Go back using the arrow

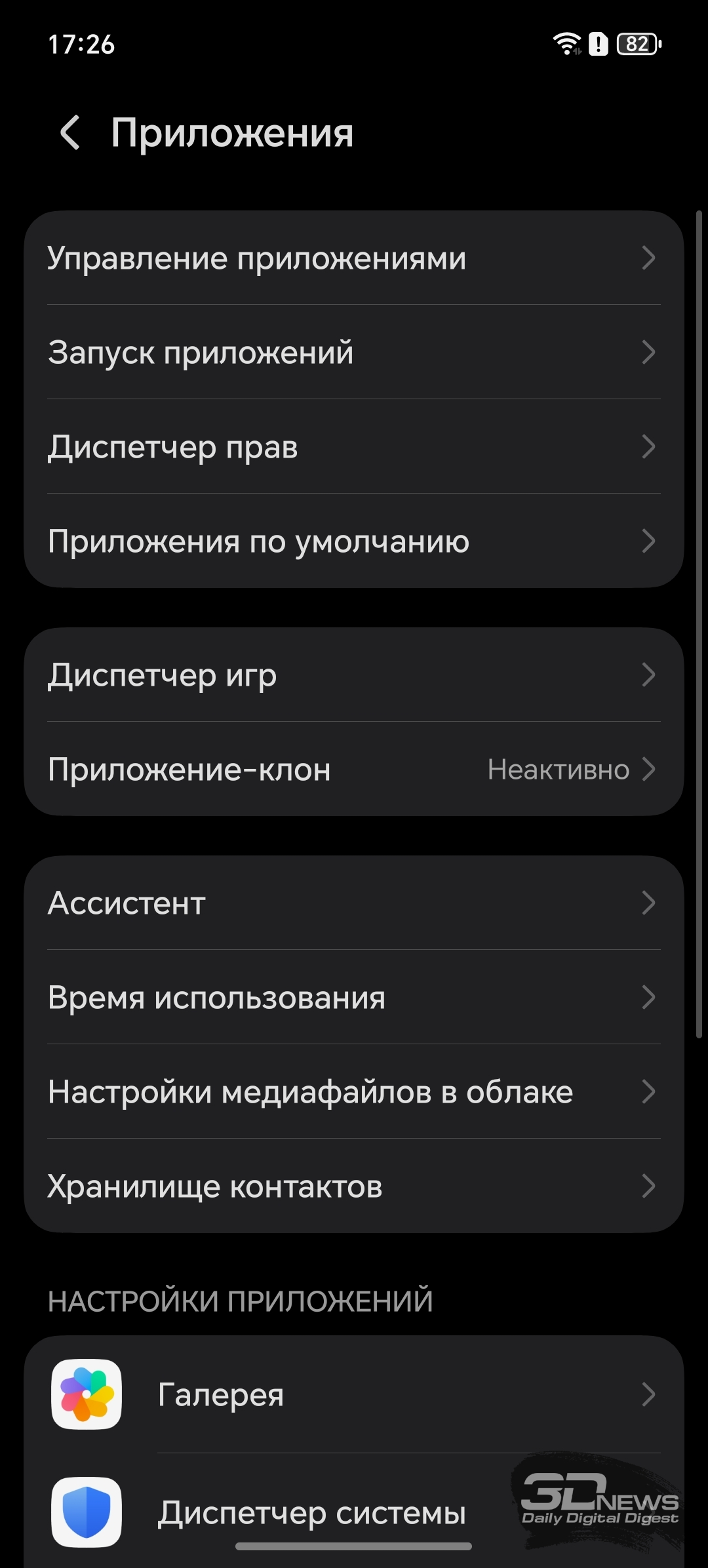70,132
